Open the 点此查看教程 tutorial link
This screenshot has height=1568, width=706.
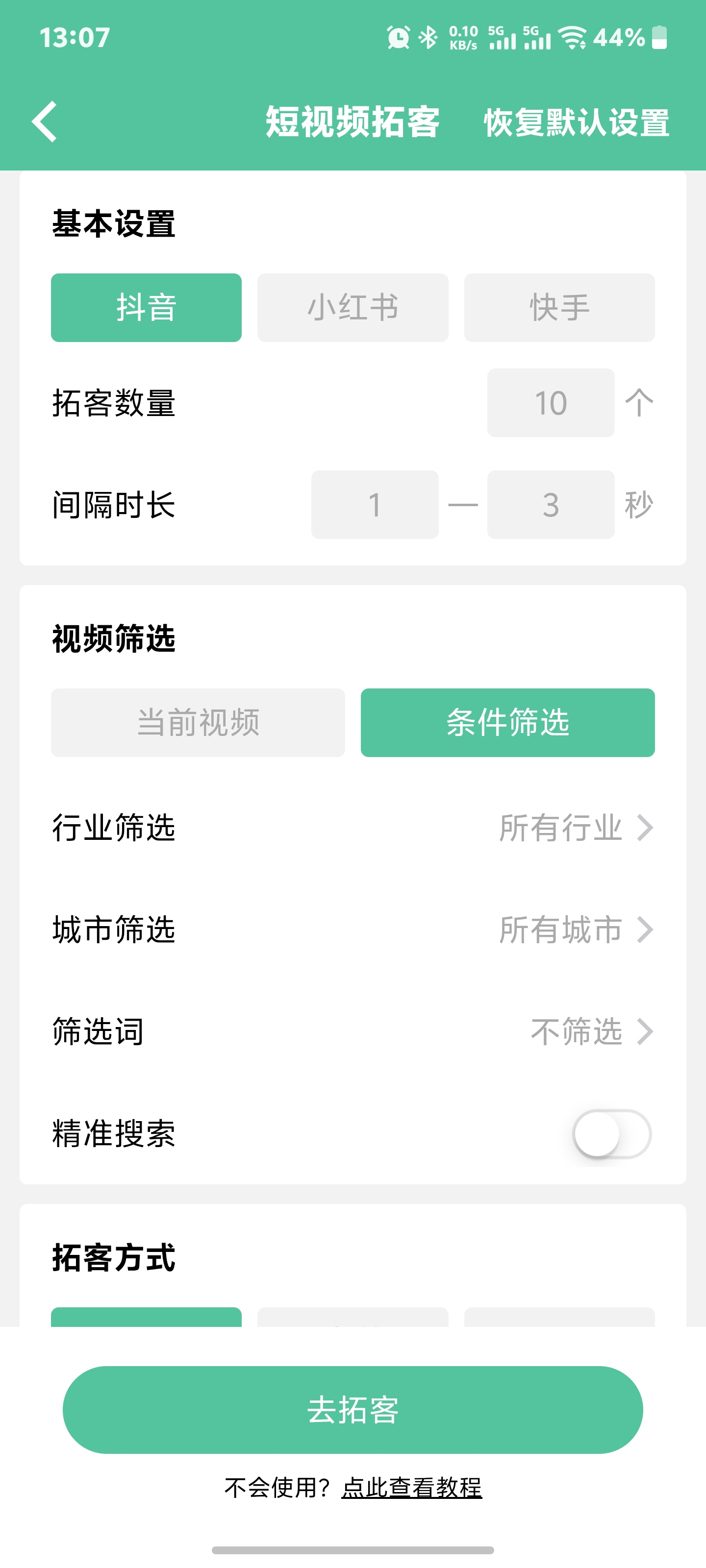(x=411, y=1488)
